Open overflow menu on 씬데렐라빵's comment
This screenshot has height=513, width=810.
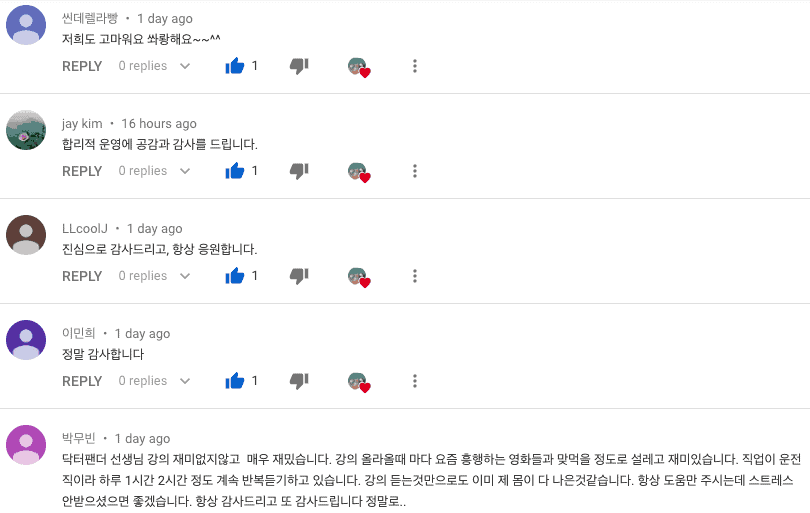click(x=415, y=66)
